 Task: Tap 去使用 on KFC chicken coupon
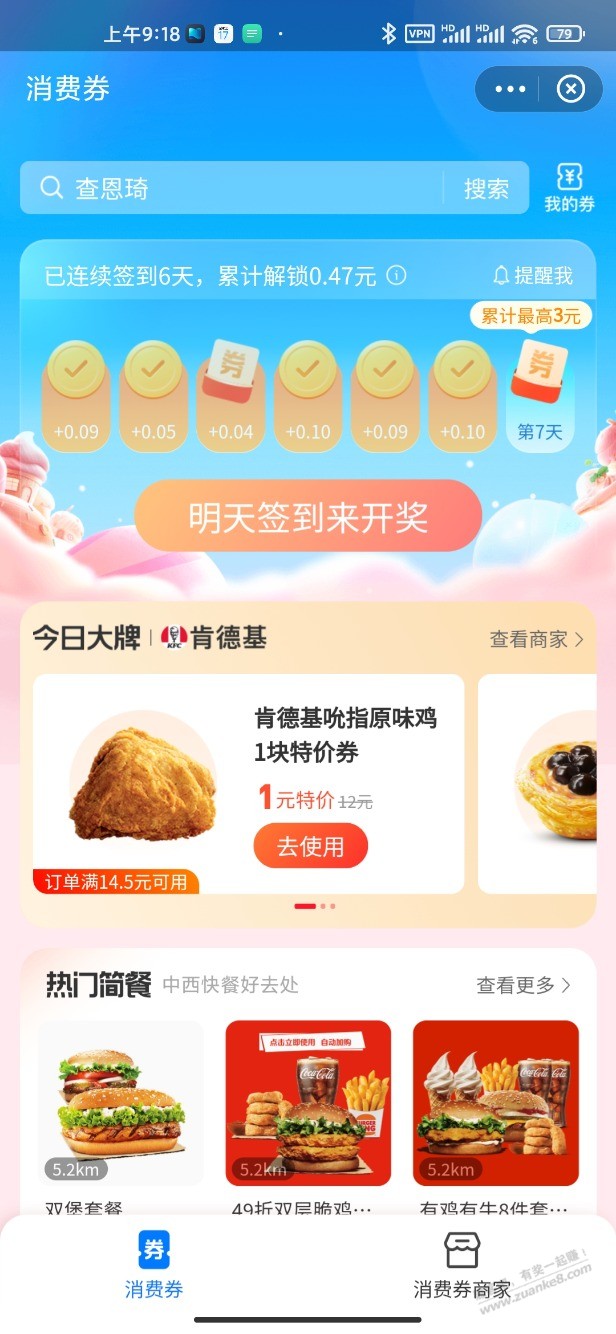[x=310, y=846]
